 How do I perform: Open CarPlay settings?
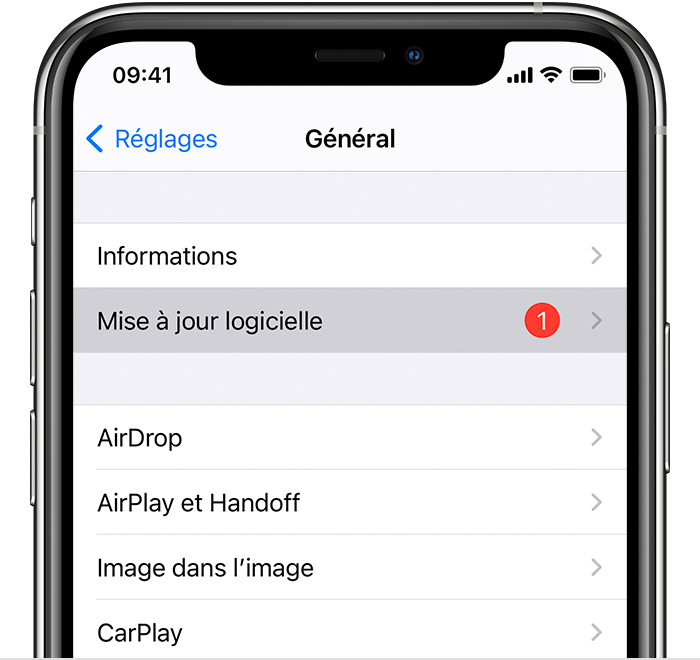coord(350,632)
